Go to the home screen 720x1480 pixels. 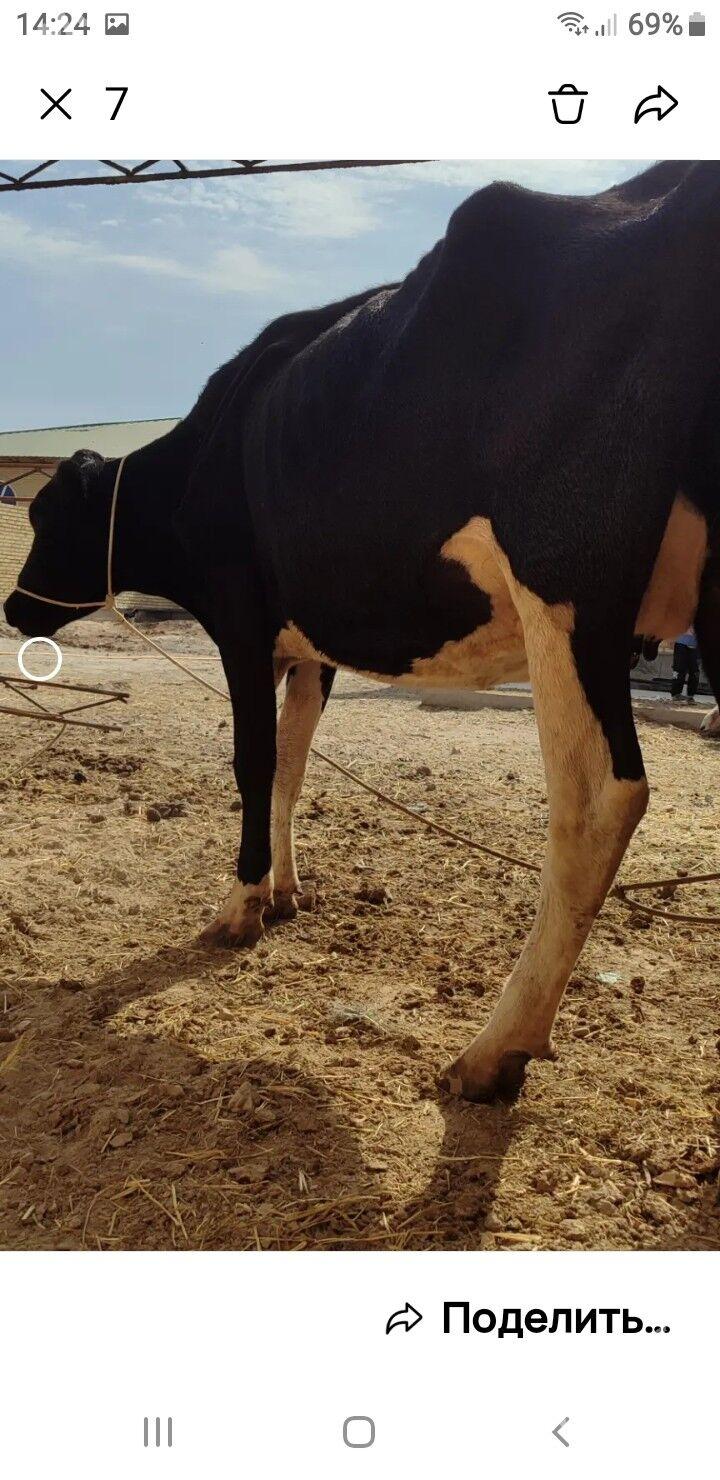coord(359,1432)
